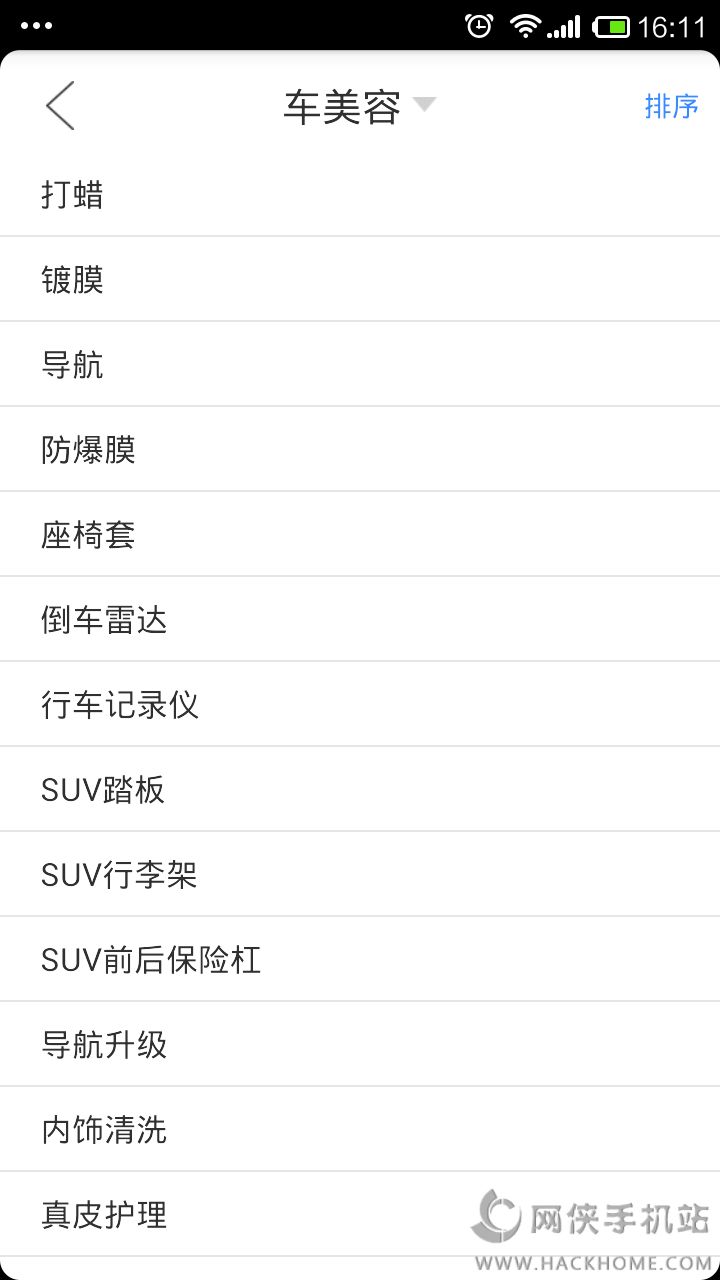Choose 导航 from the list
Viewport: 720px width, 1280px height.
72,365
